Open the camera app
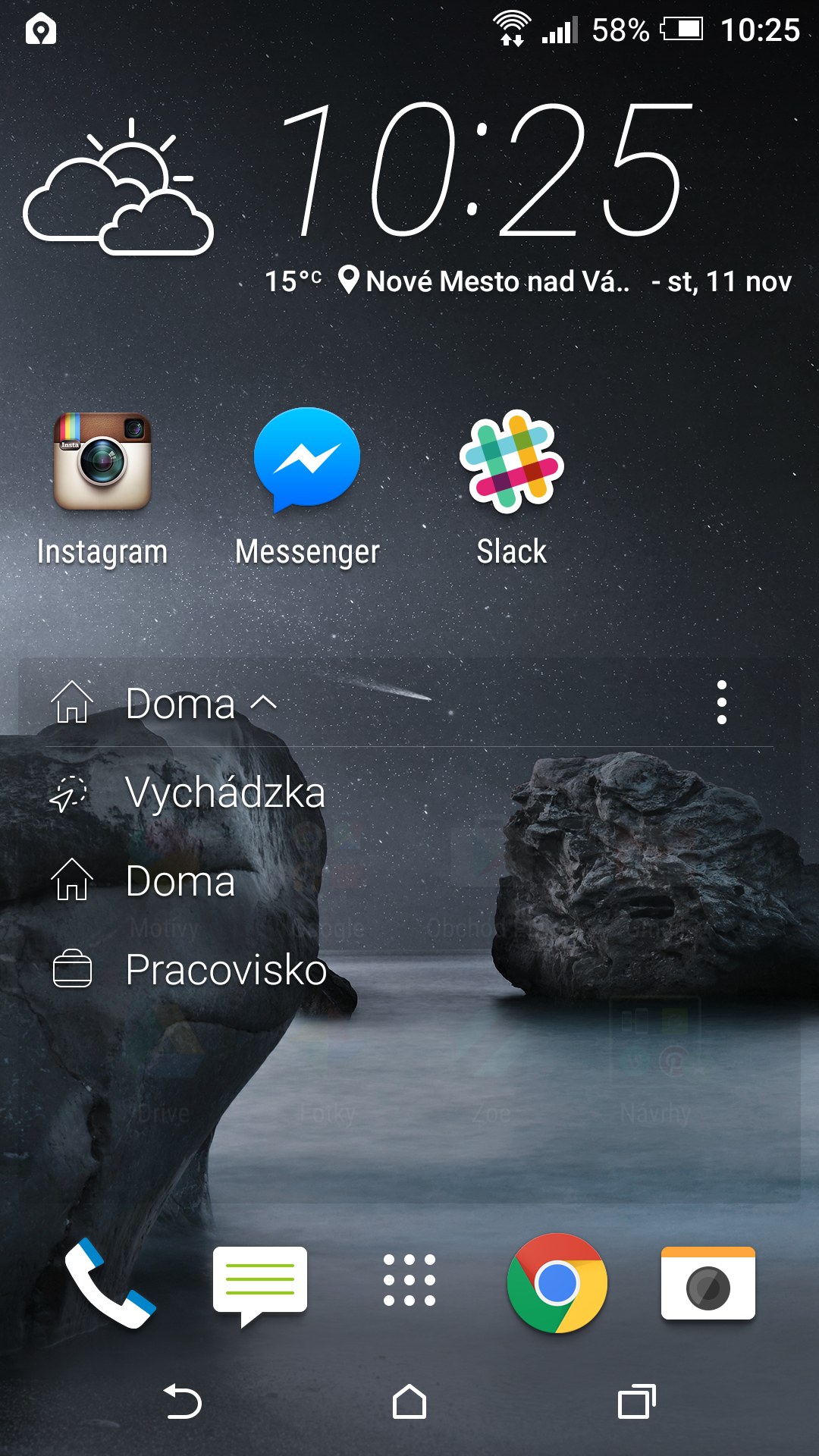Viewport: 819px width, 1456px height. (x=708, y=1283)
